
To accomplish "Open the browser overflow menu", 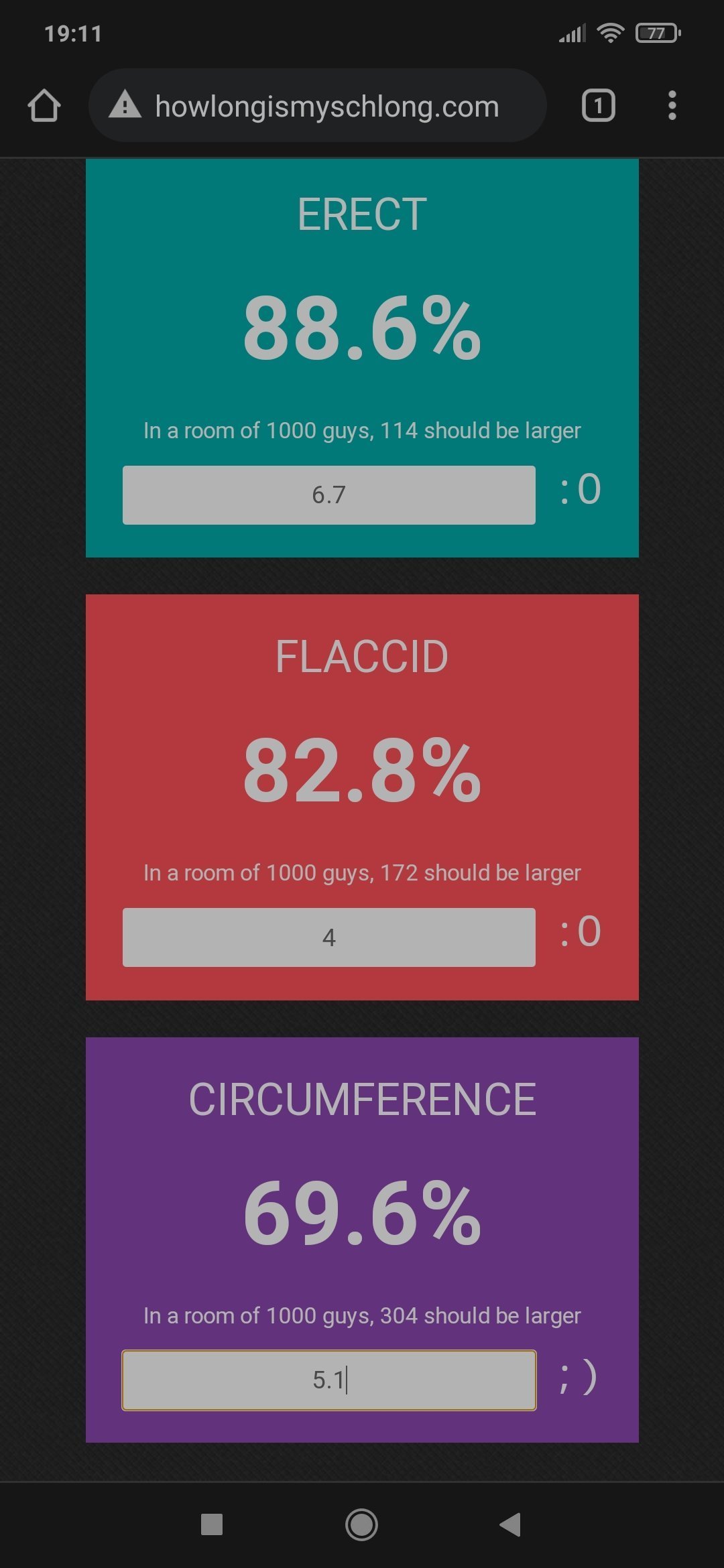I will 672,106.
